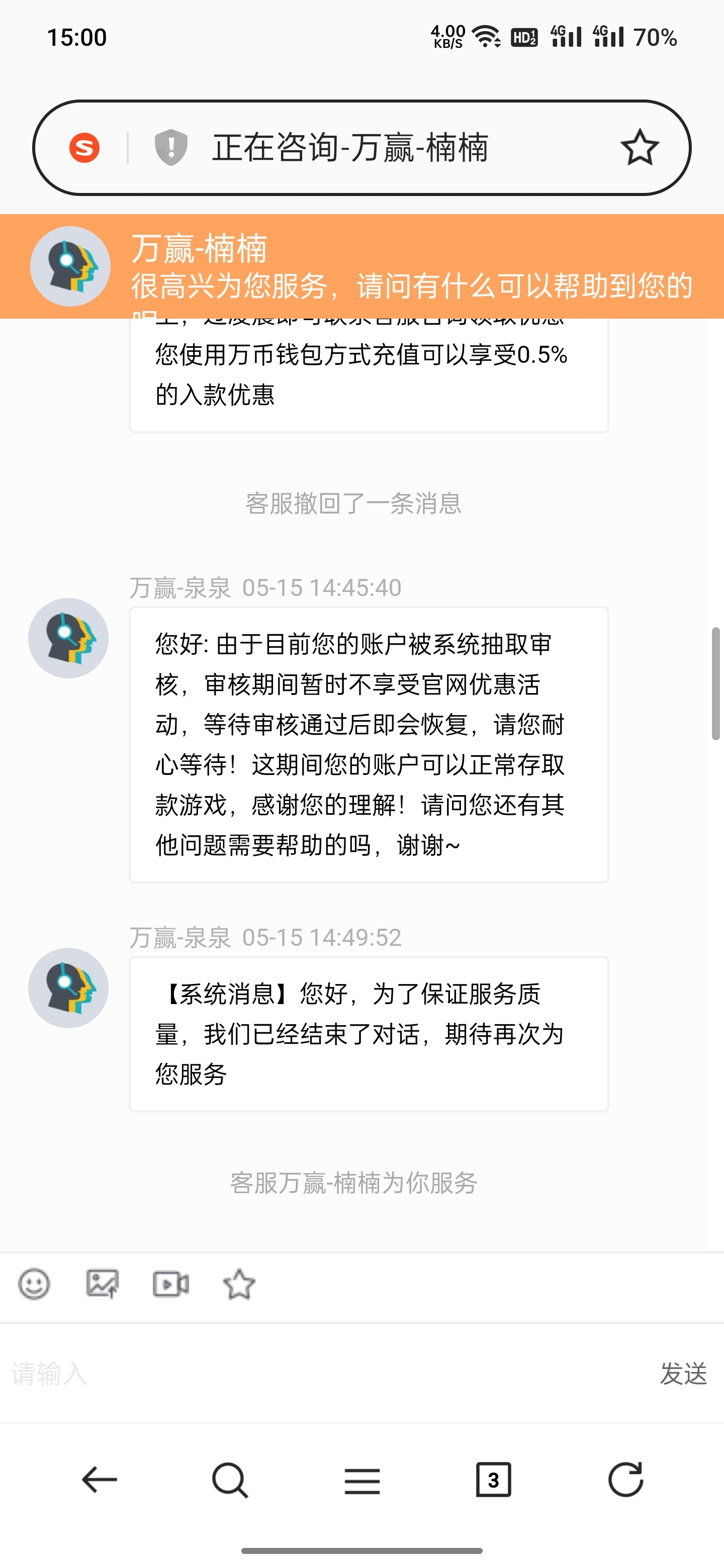Open the browser menu
This screenshot has width=724, height=1568.
click(361, 1480)
